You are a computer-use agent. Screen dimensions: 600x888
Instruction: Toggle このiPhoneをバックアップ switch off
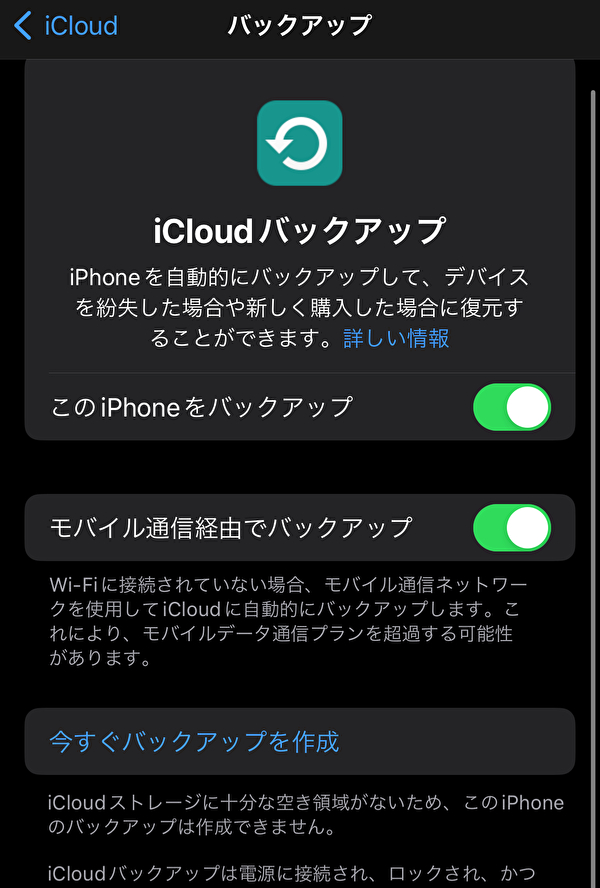pyautogui.click(x=511, y=407)
